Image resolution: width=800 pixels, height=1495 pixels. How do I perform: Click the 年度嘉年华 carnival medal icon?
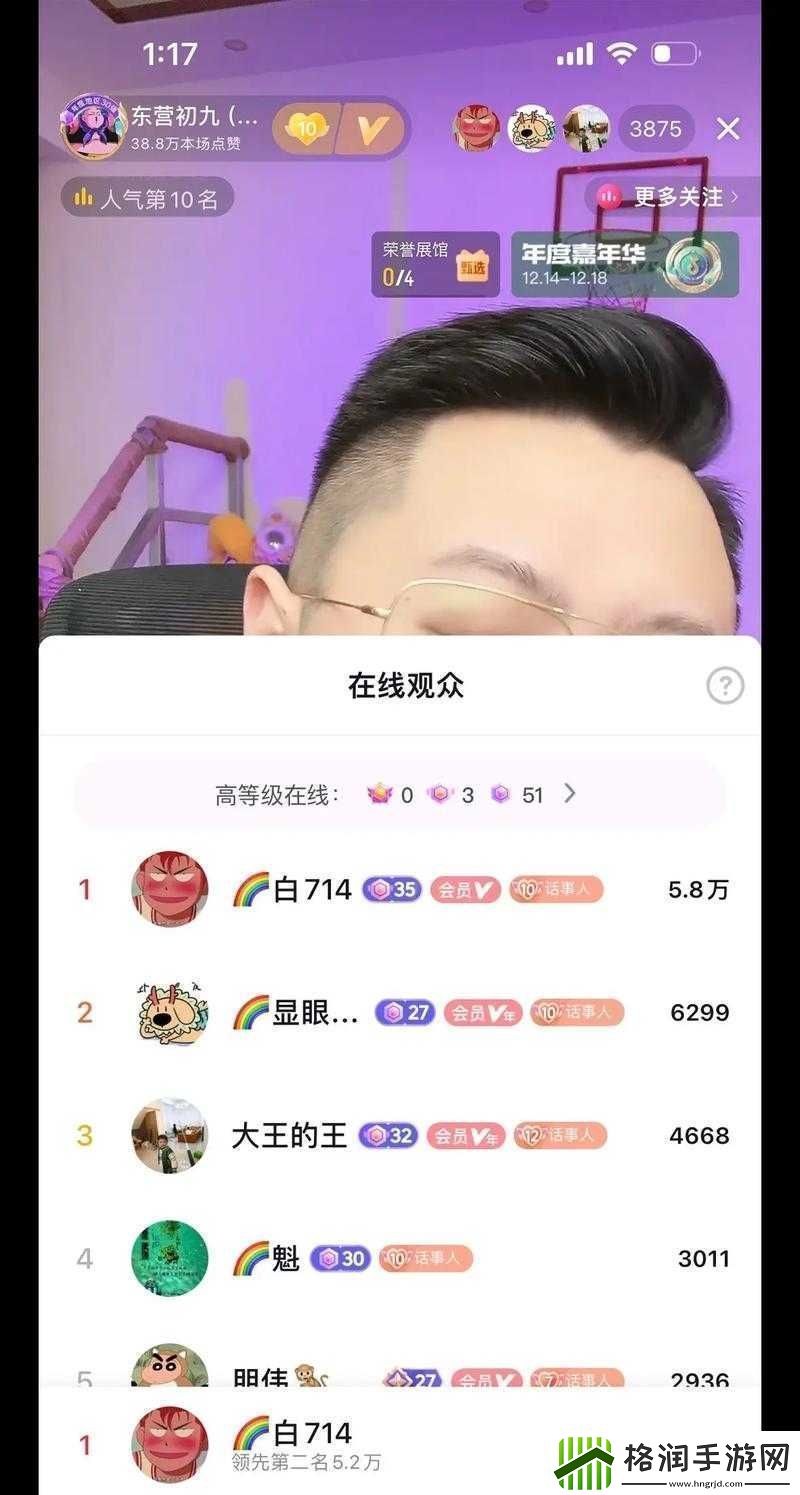[x=694, y=267]
